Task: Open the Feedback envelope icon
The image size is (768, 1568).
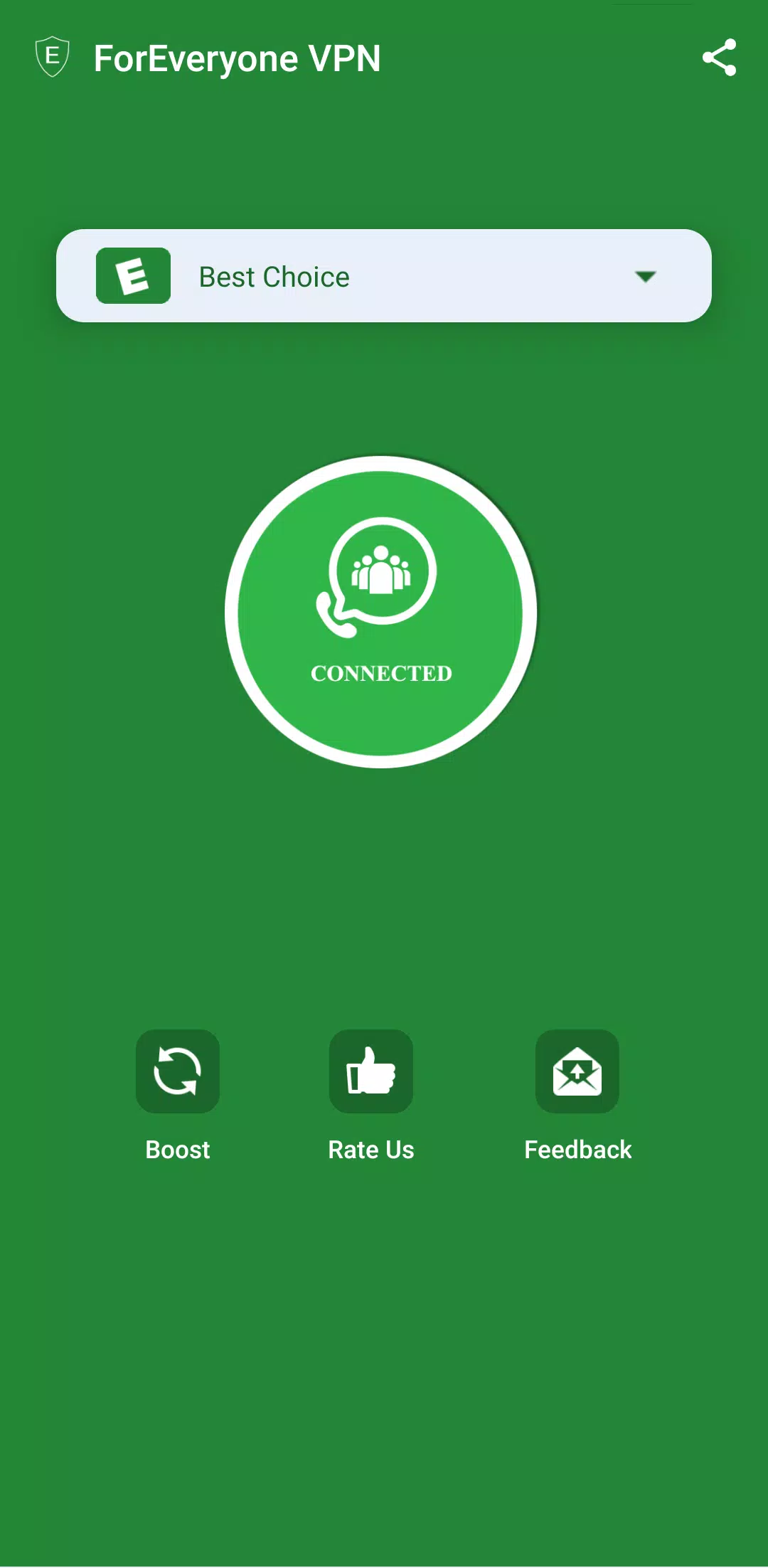Action: coord(578,1072)
